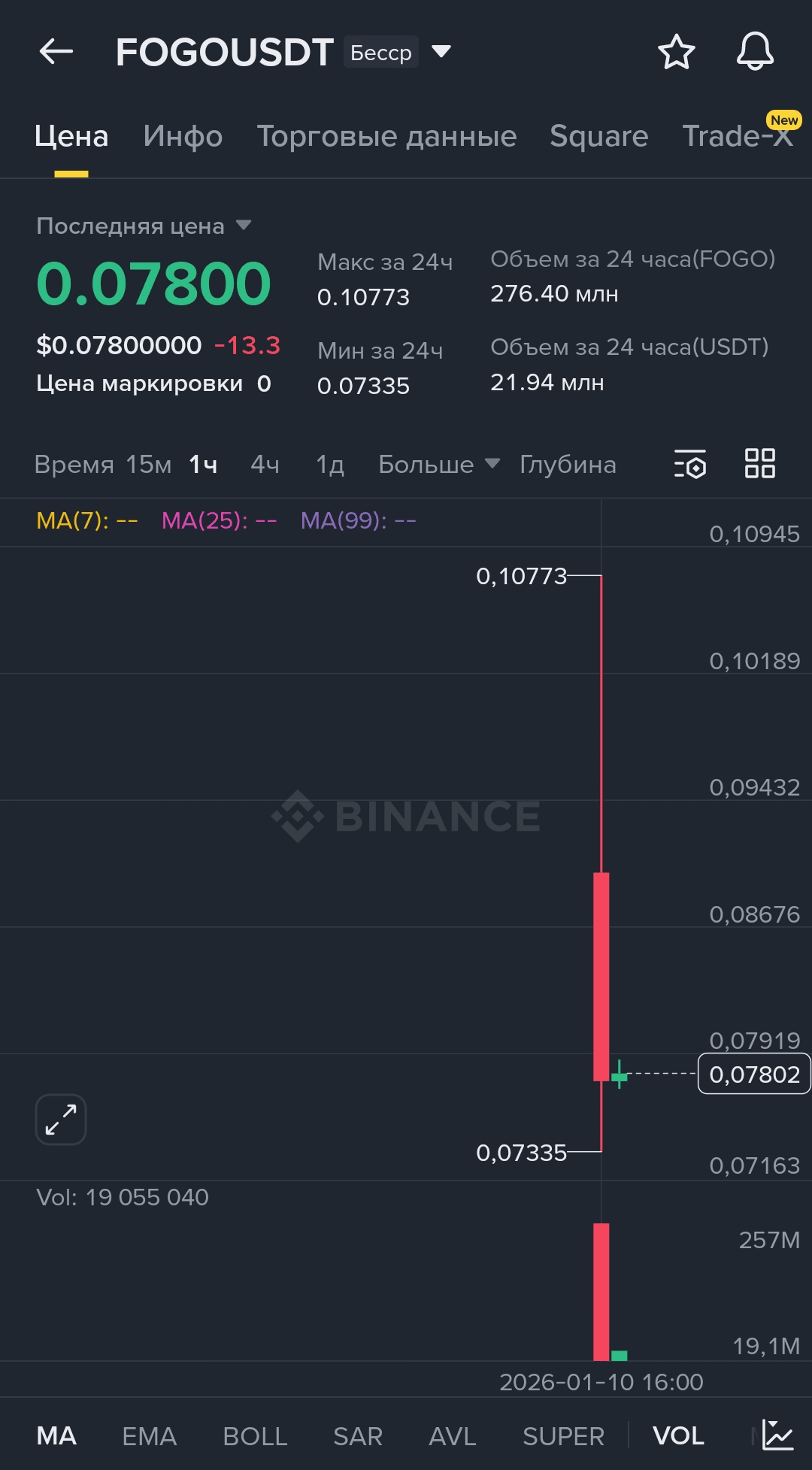Open the Торговые данные tab
The image size is (812, 1470).
386,136
